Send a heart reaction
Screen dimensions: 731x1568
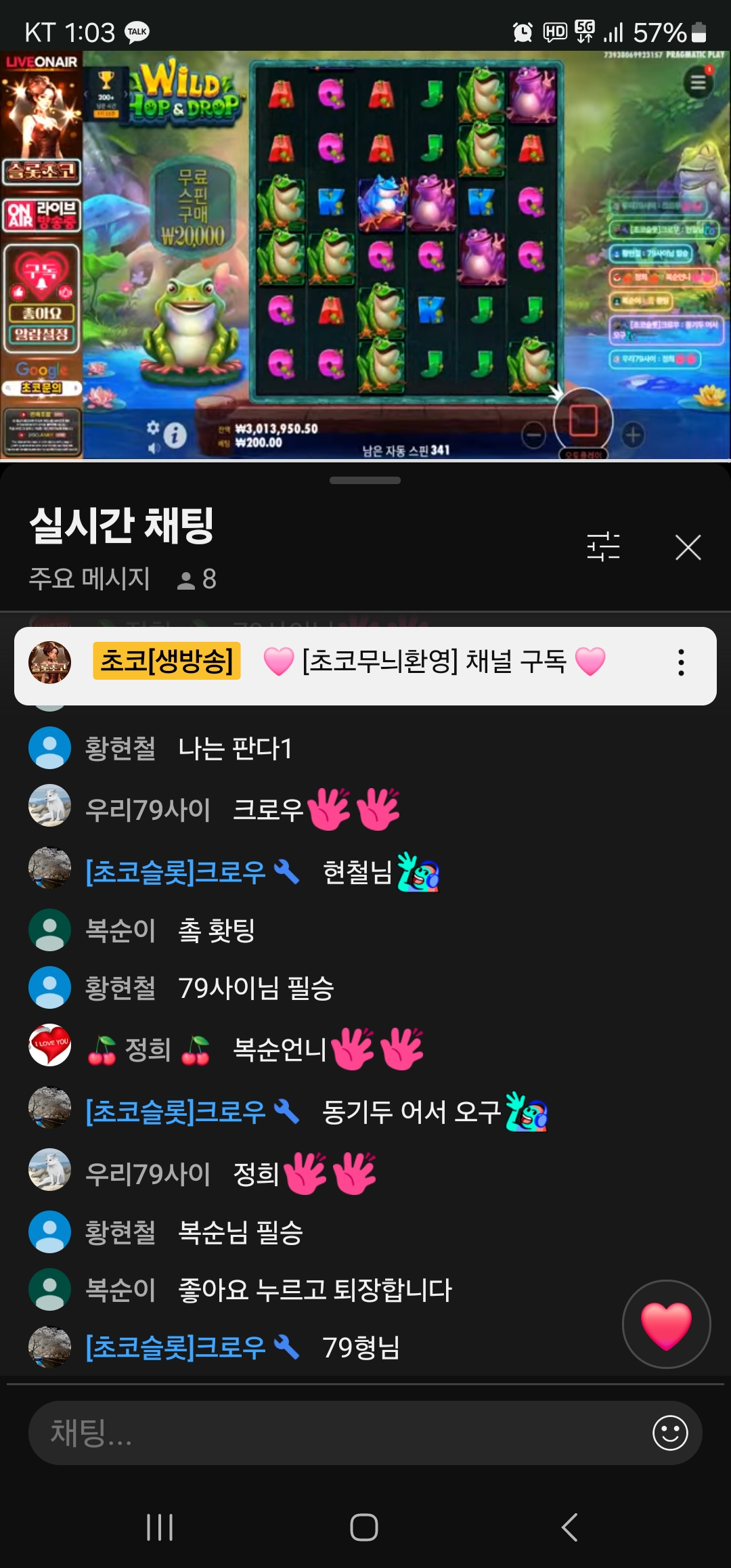(666, 1324)
